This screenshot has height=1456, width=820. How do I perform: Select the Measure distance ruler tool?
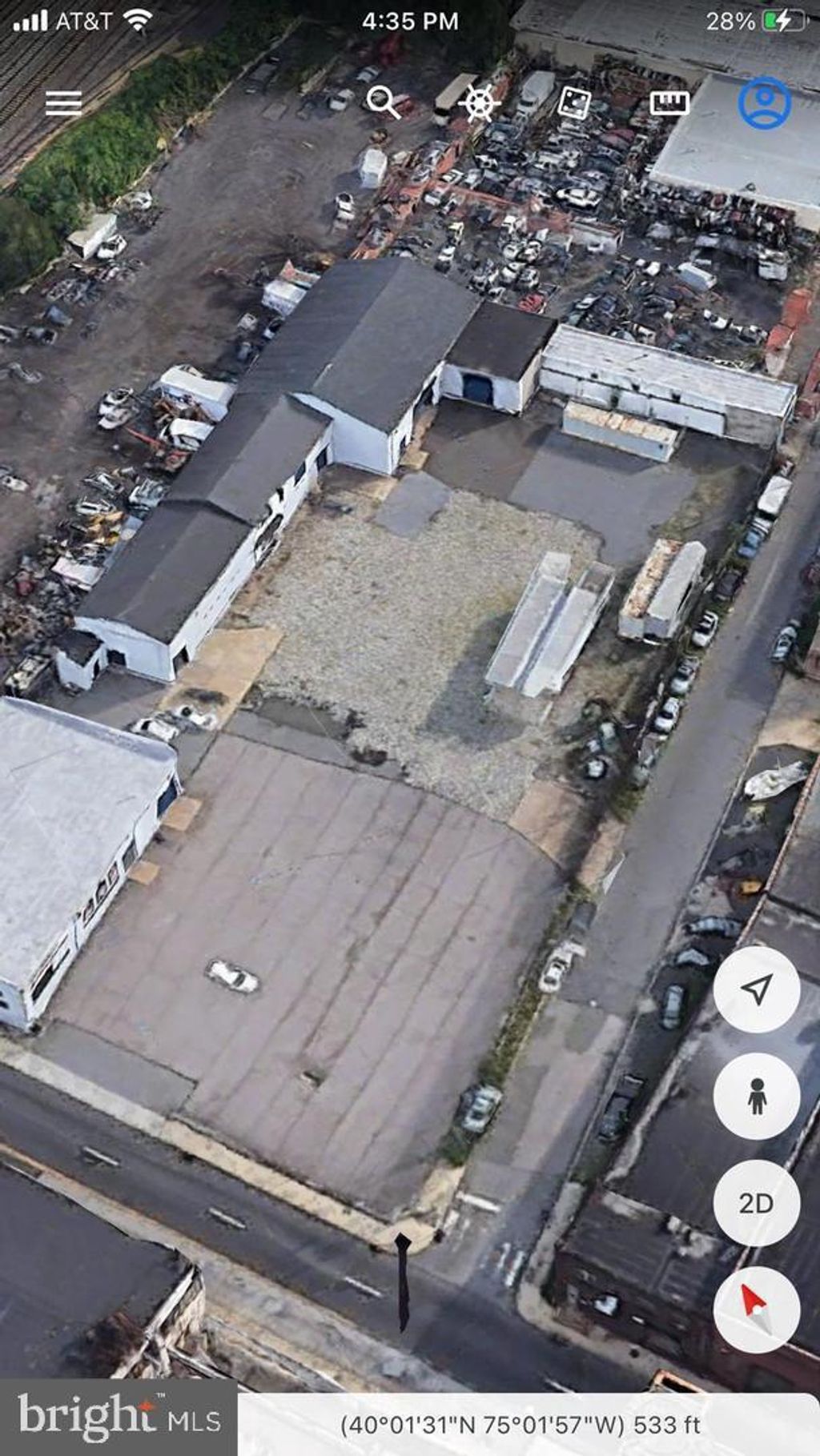tap(669, 104)
